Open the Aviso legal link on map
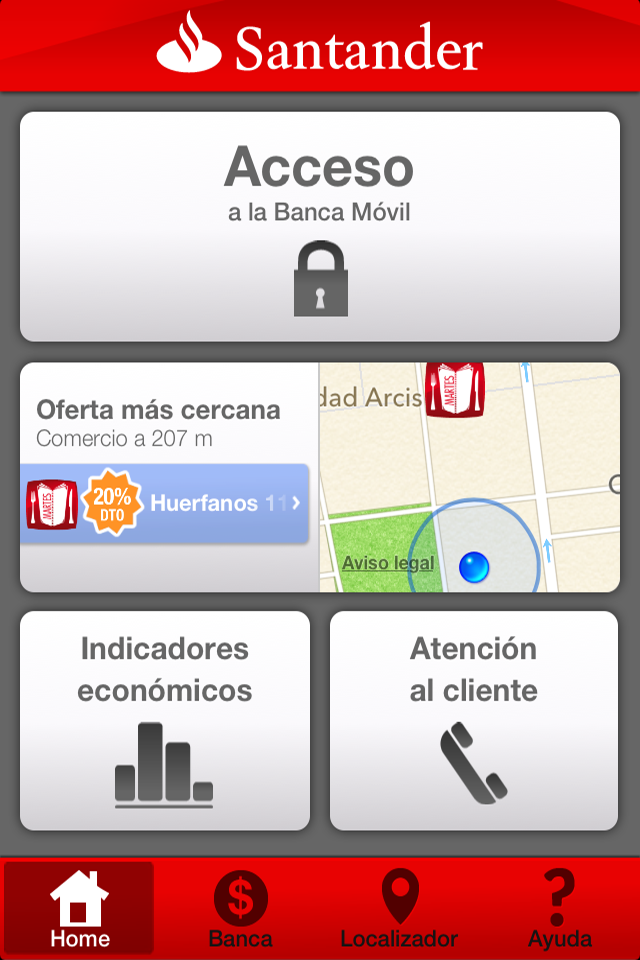 pyautogui.click(x=388, y=563)
